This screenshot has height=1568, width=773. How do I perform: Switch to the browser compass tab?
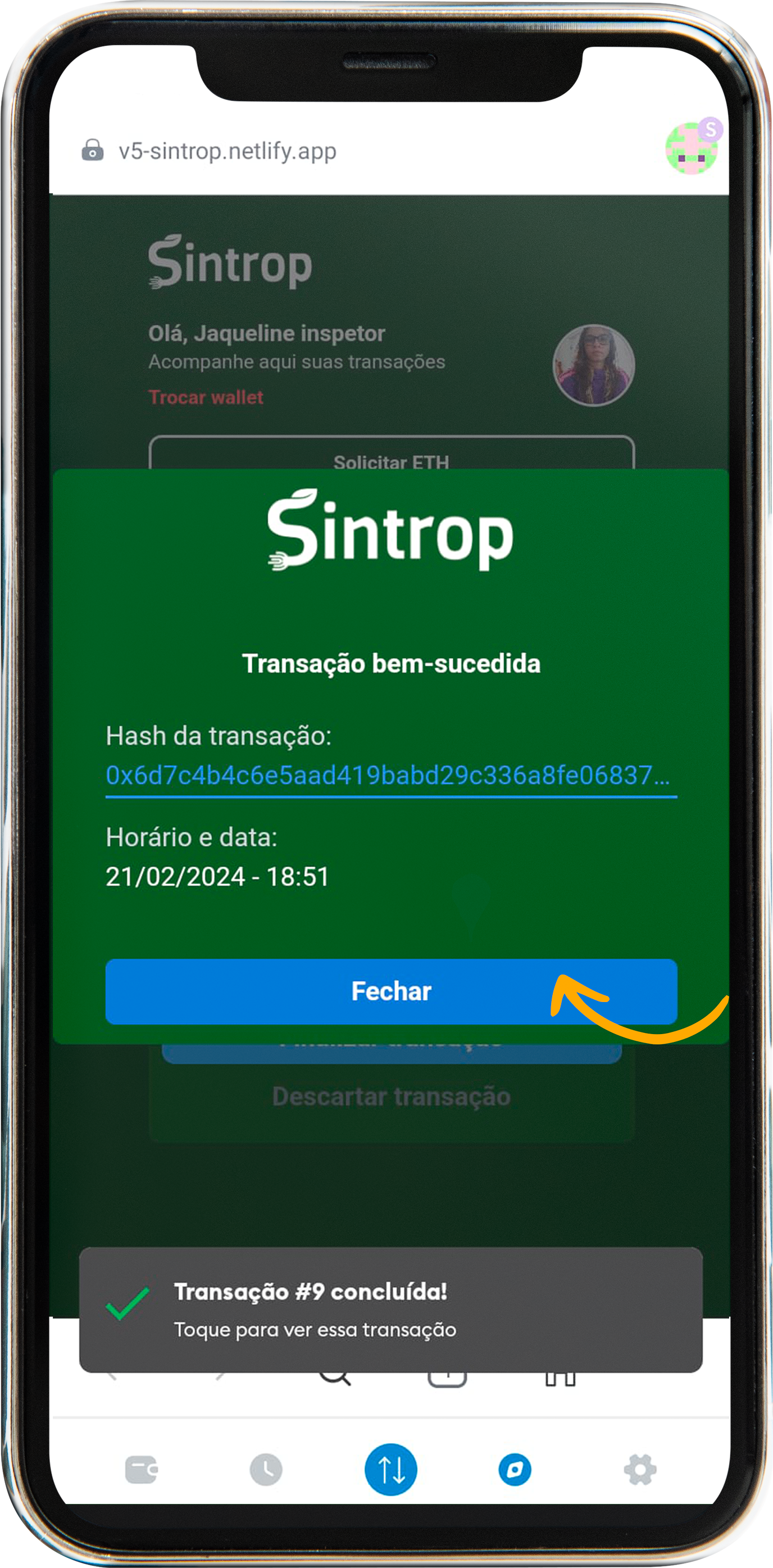(515, 1470)
